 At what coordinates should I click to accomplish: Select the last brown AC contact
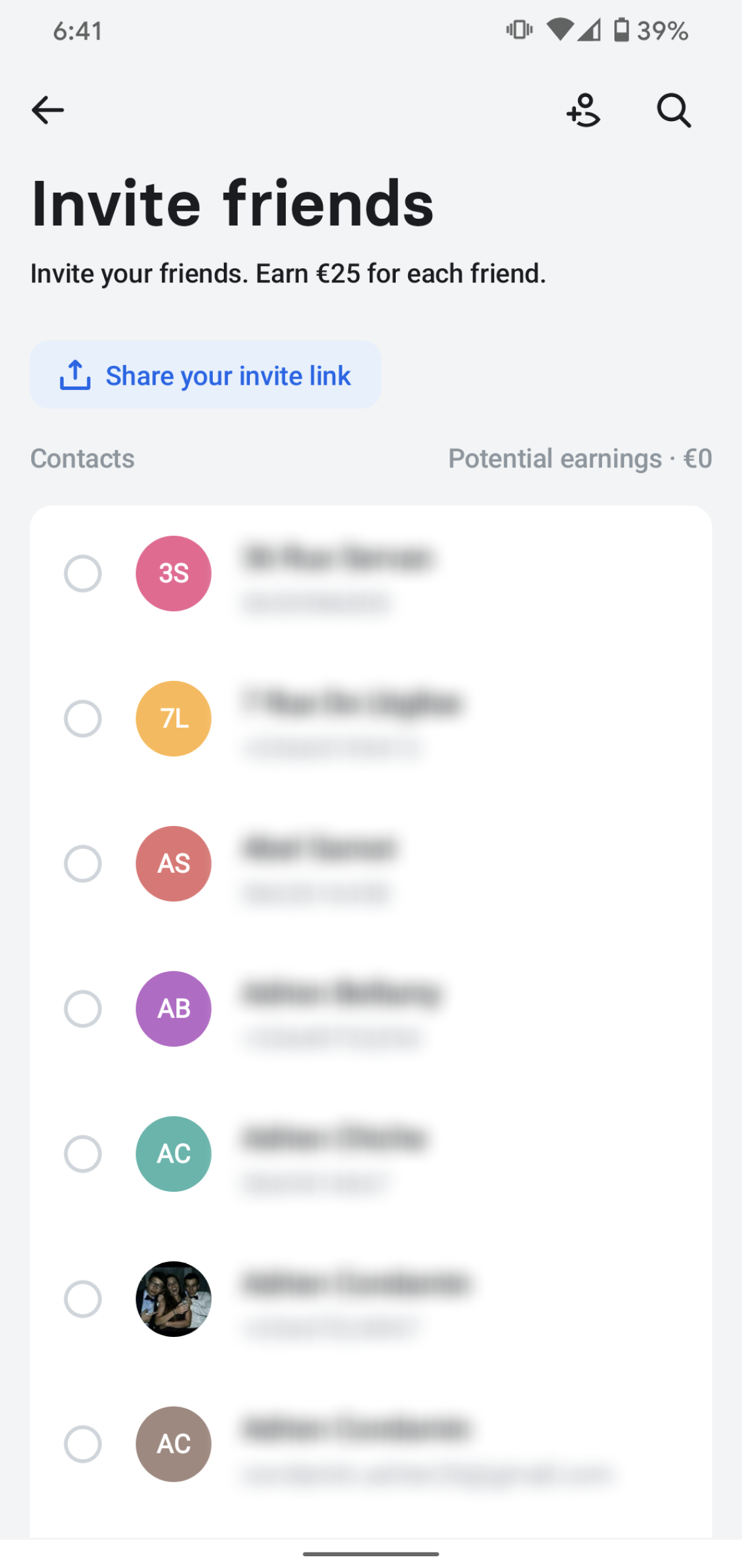(83, 1444)
